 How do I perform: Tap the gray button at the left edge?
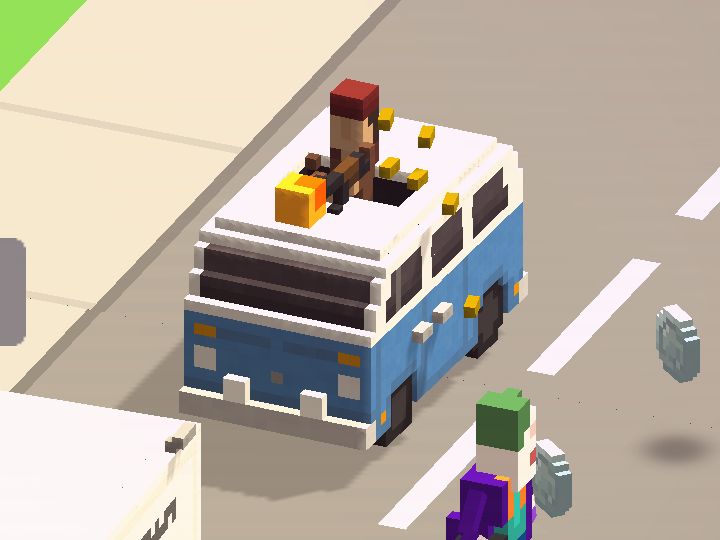[10, 291]
